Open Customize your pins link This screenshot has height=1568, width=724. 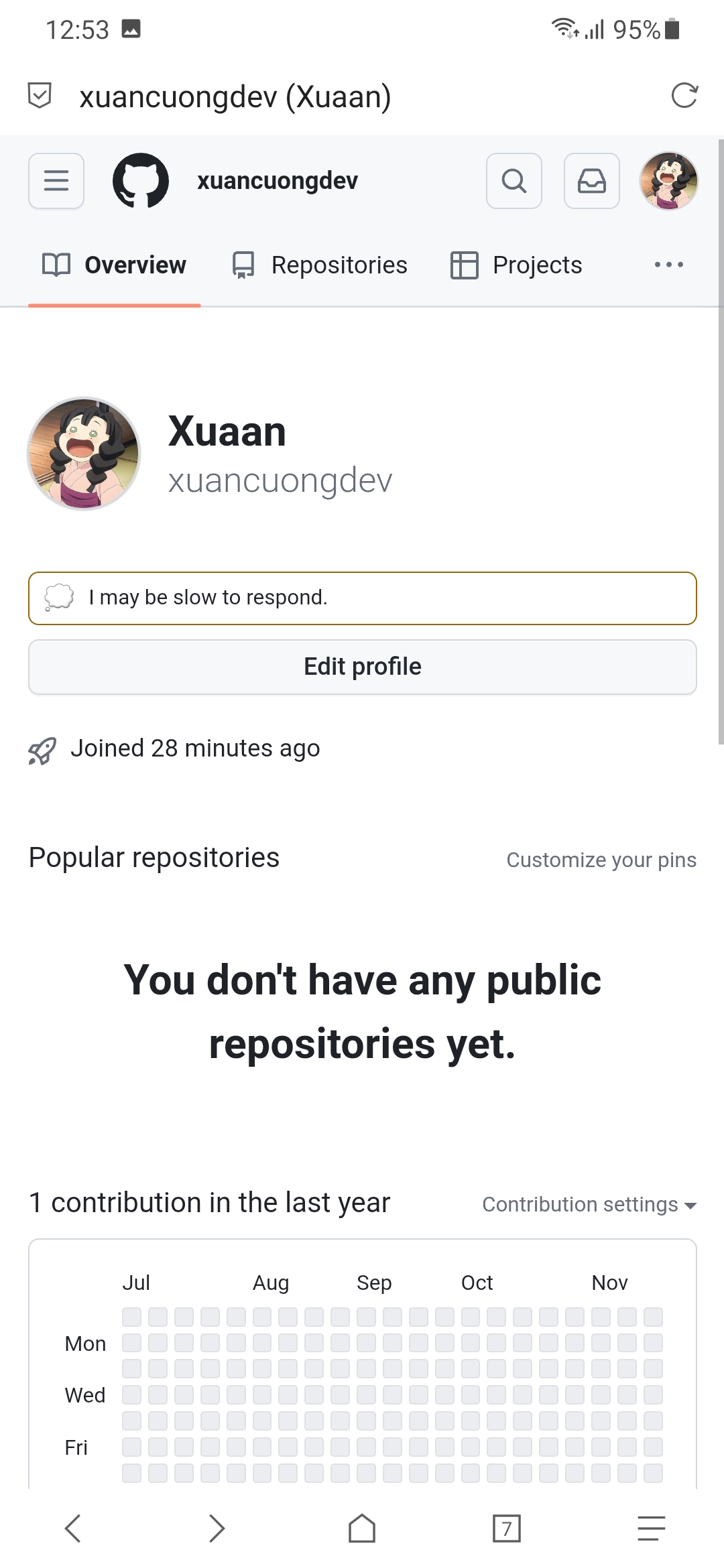click(601, 860)
